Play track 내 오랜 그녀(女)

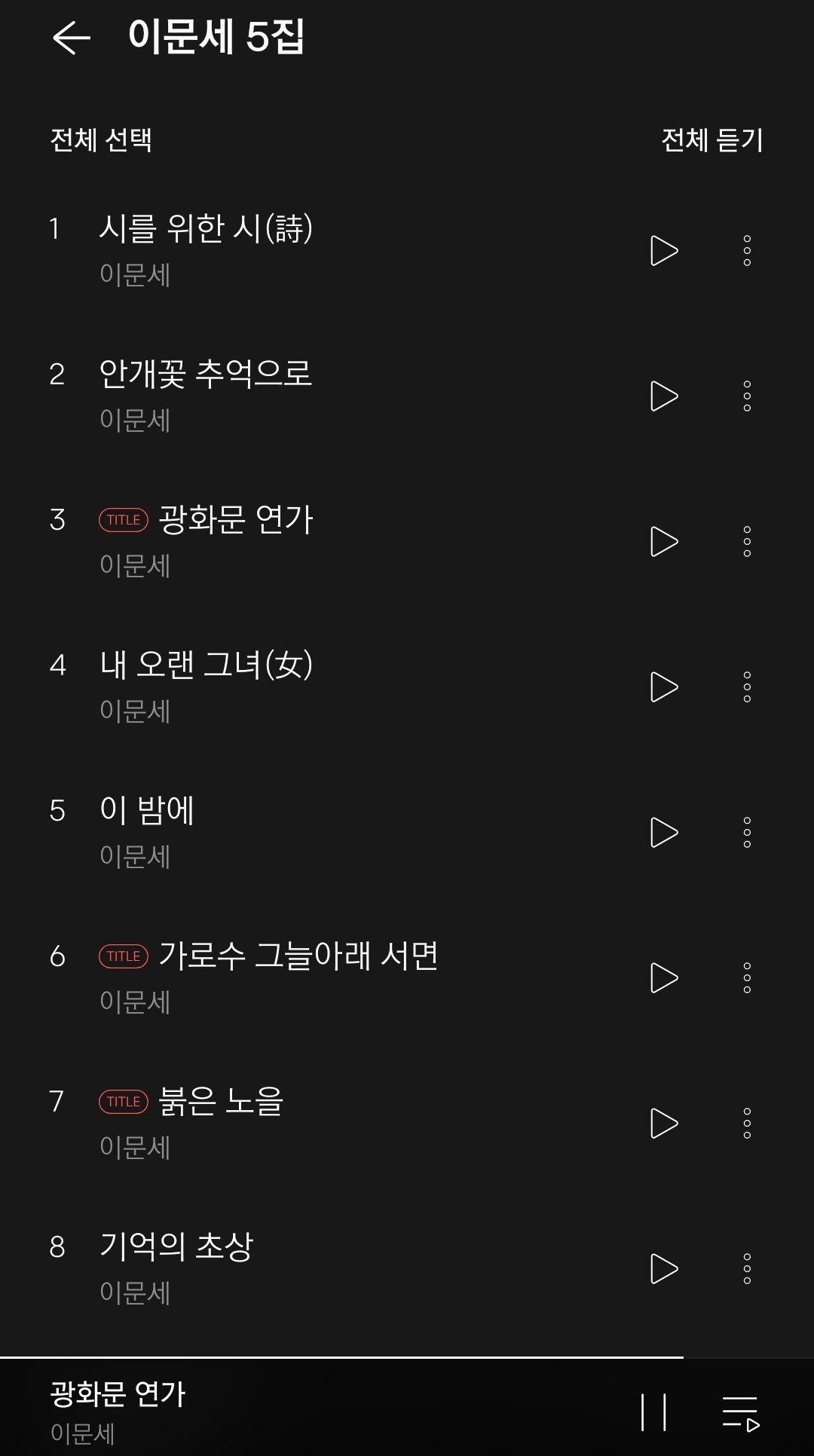pyautogui.click(x=663, y=687)
